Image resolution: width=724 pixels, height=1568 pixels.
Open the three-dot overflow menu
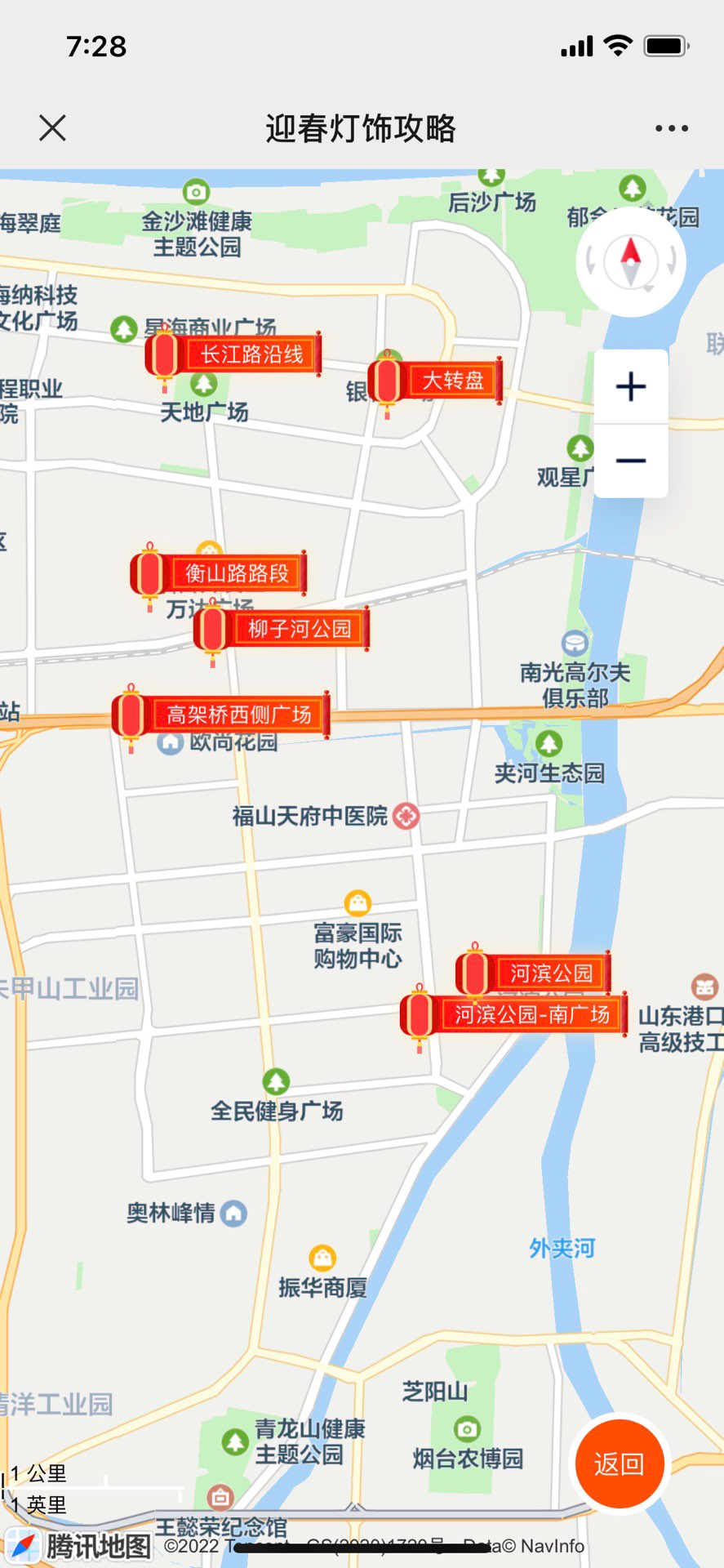671,128
